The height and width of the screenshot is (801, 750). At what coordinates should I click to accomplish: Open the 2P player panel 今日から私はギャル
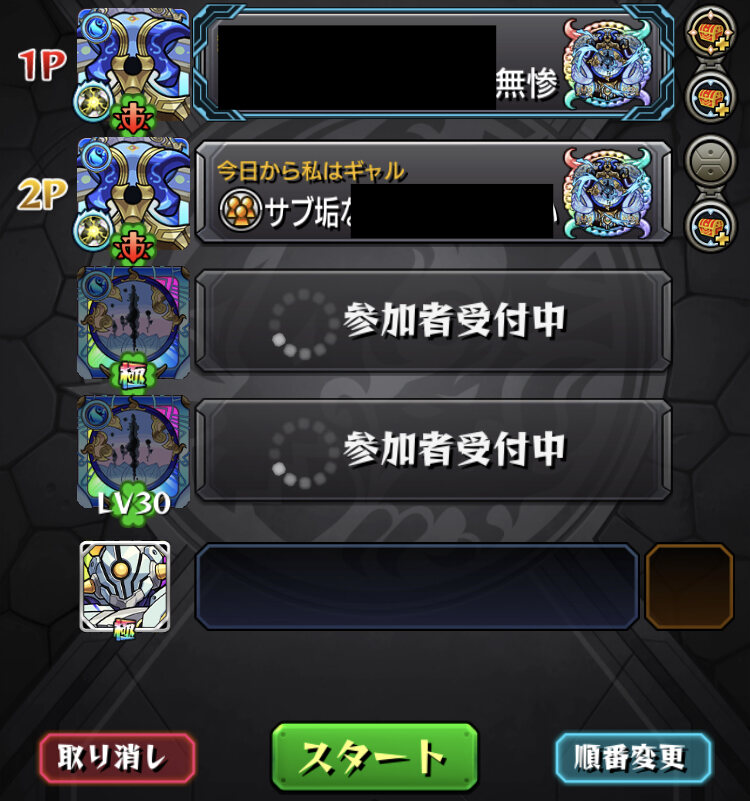tap(432, 192)
